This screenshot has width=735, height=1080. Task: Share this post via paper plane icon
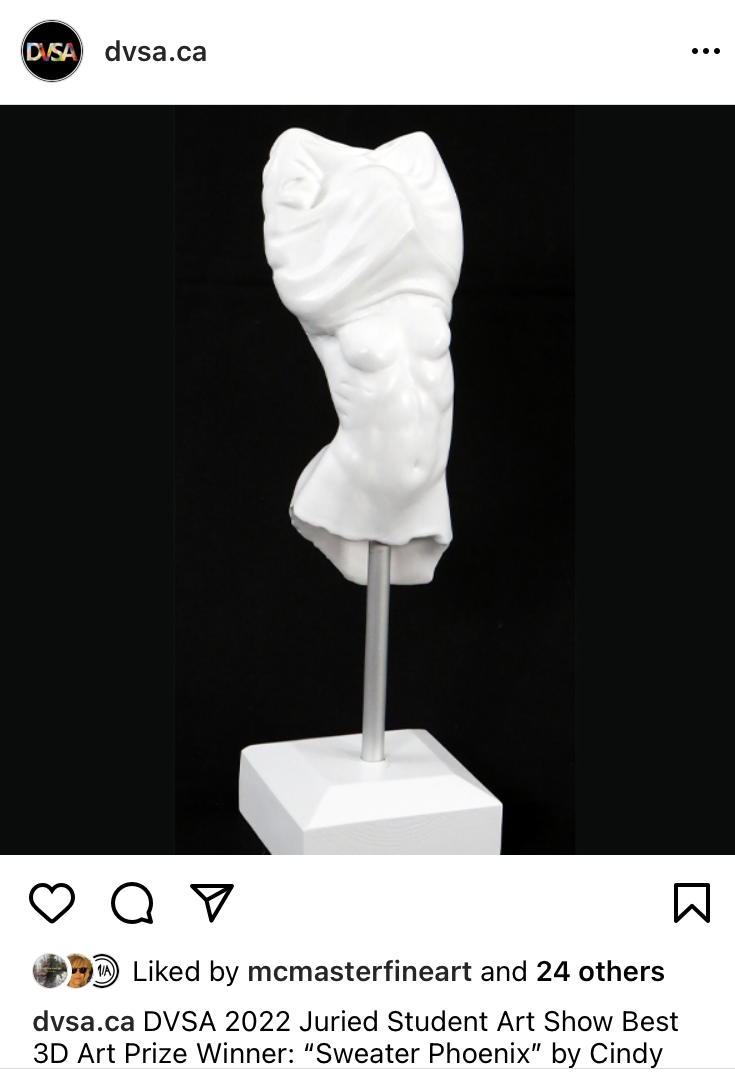(x=212, y=902)
